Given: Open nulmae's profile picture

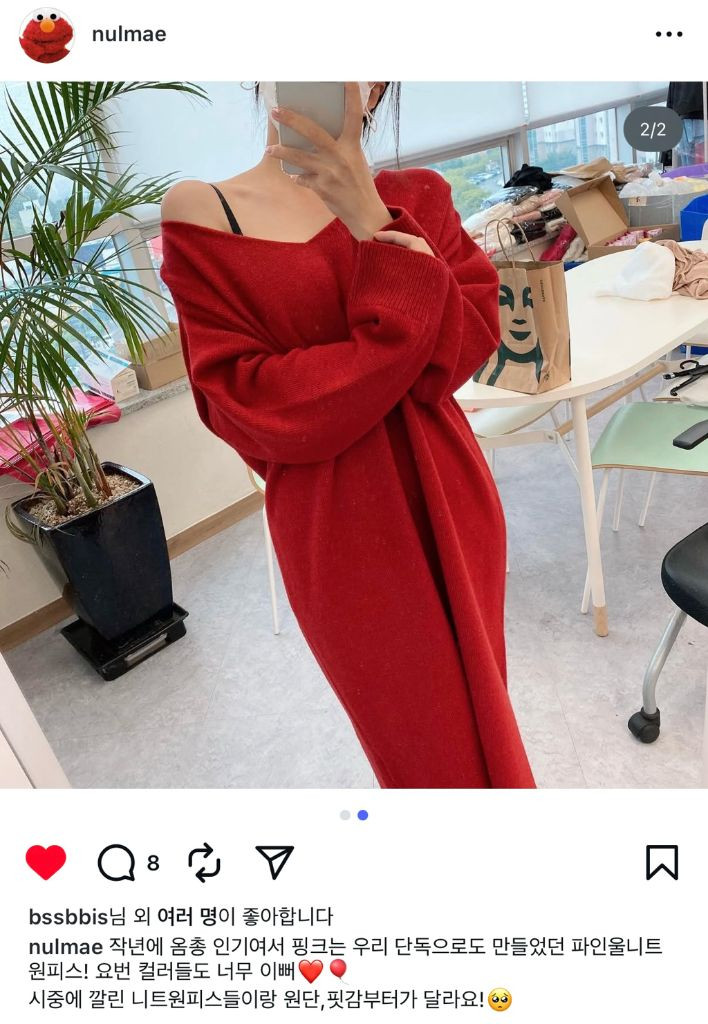Looking at the screenshot, I should coord(46,35).
